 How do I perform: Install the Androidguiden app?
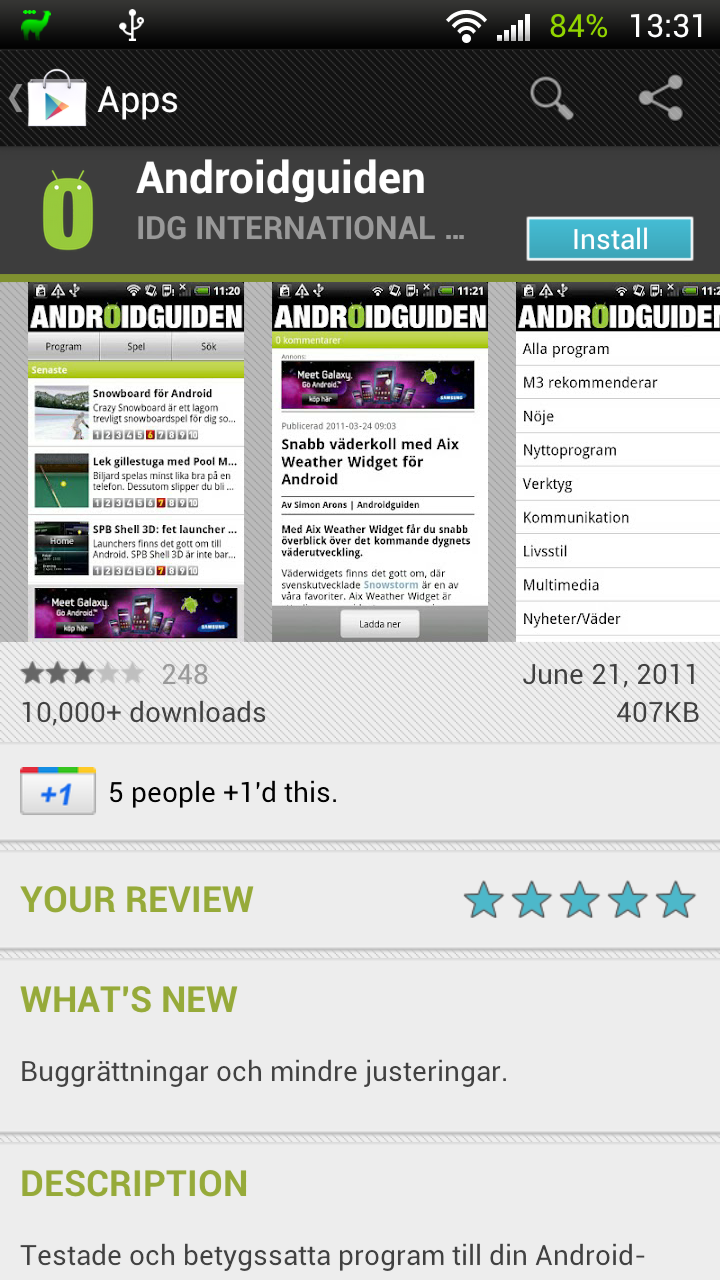point(609,239)
